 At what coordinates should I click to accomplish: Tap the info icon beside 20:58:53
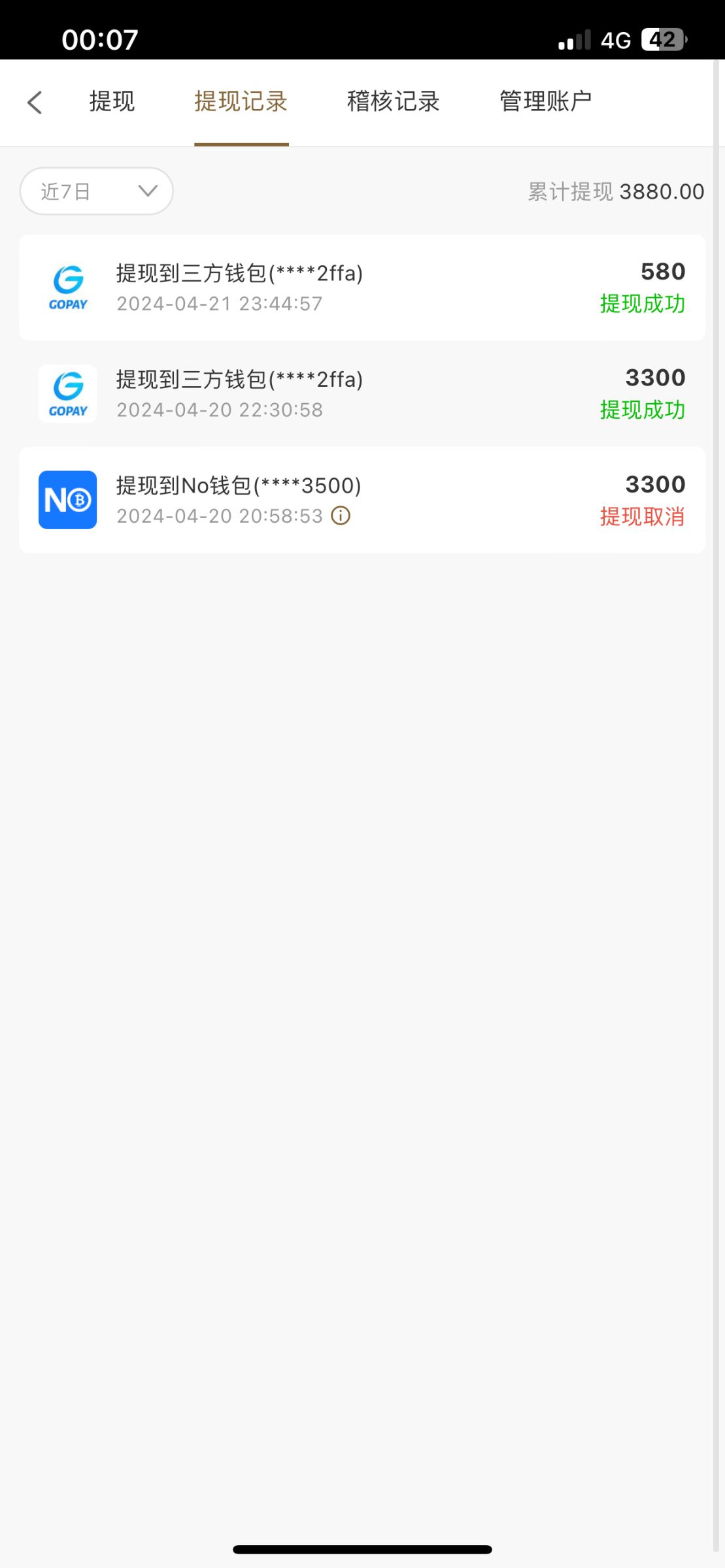pos(341,516)
